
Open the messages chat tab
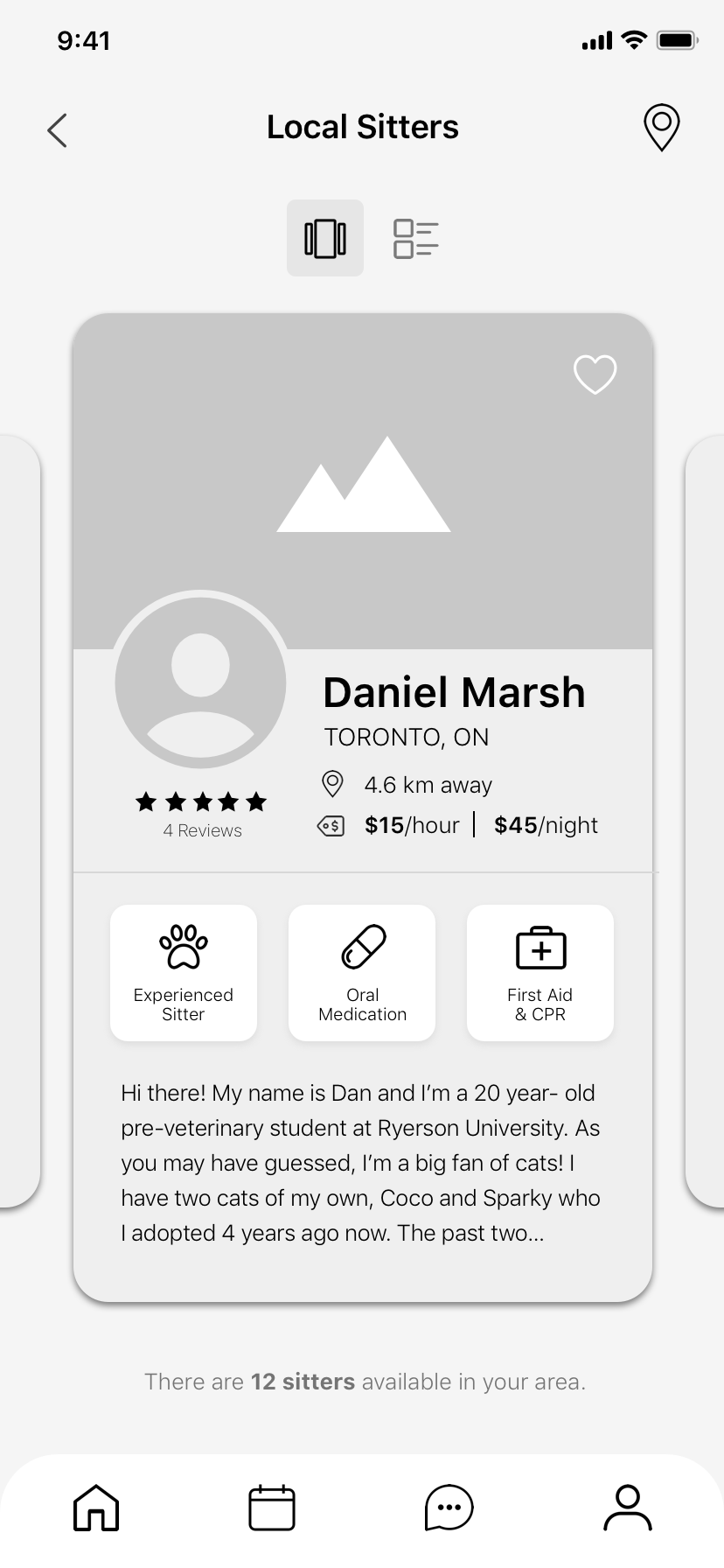(x=449, y=1508)
